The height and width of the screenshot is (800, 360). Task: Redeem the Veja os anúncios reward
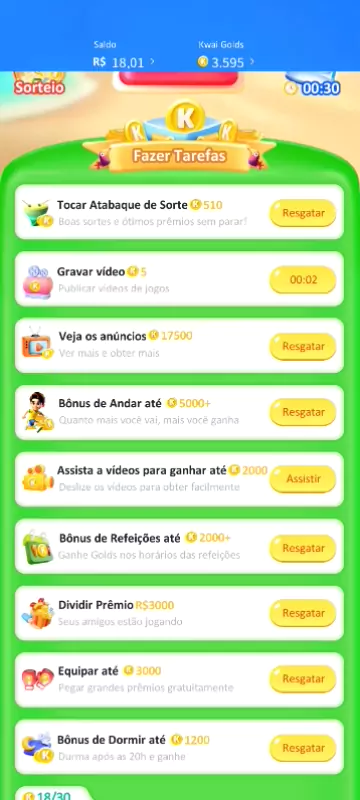click(x=303, y=346)
